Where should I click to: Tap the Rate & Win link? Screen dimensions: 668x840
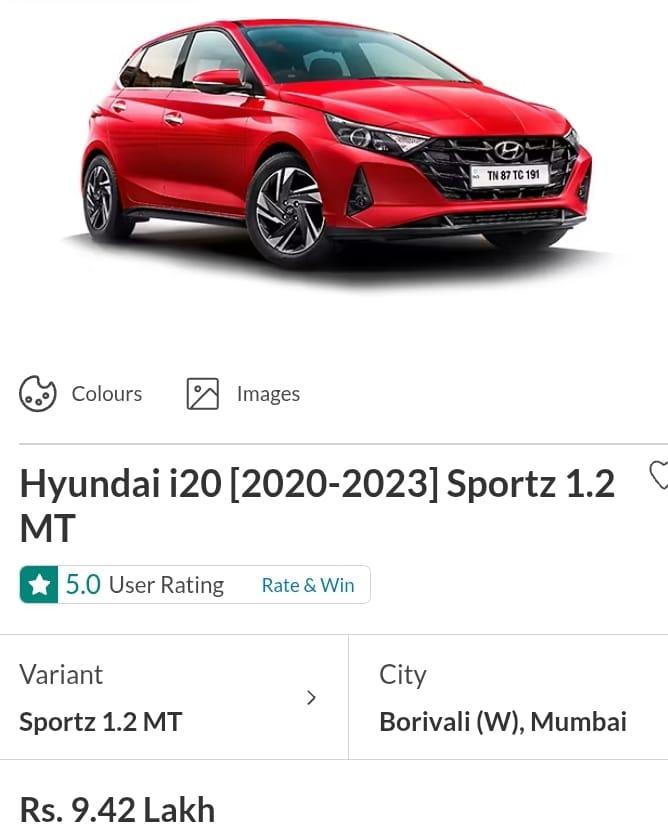pos(308,585)
